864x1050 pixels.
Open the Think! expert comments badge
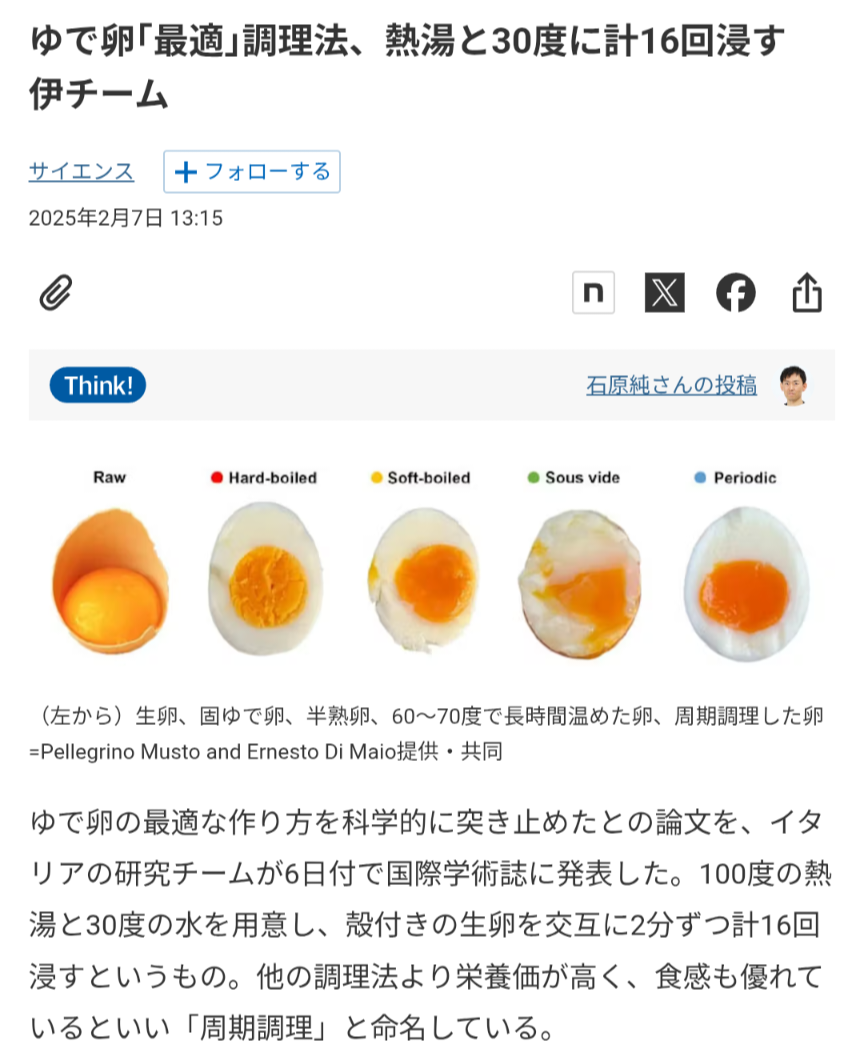tap(98, 385)
